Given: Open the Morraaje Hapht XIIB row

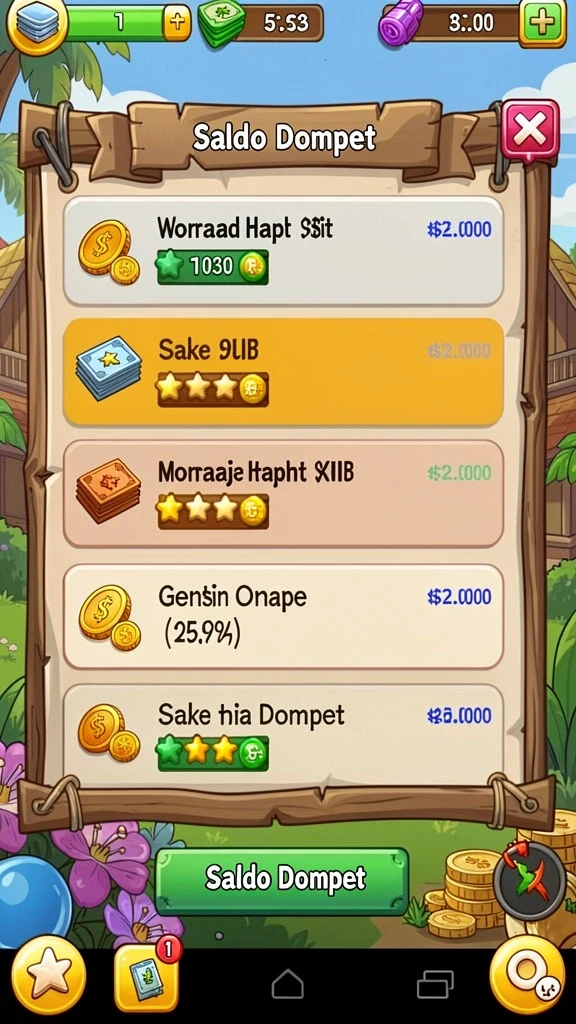Looking at the screenshot, I should click(283, 494).
